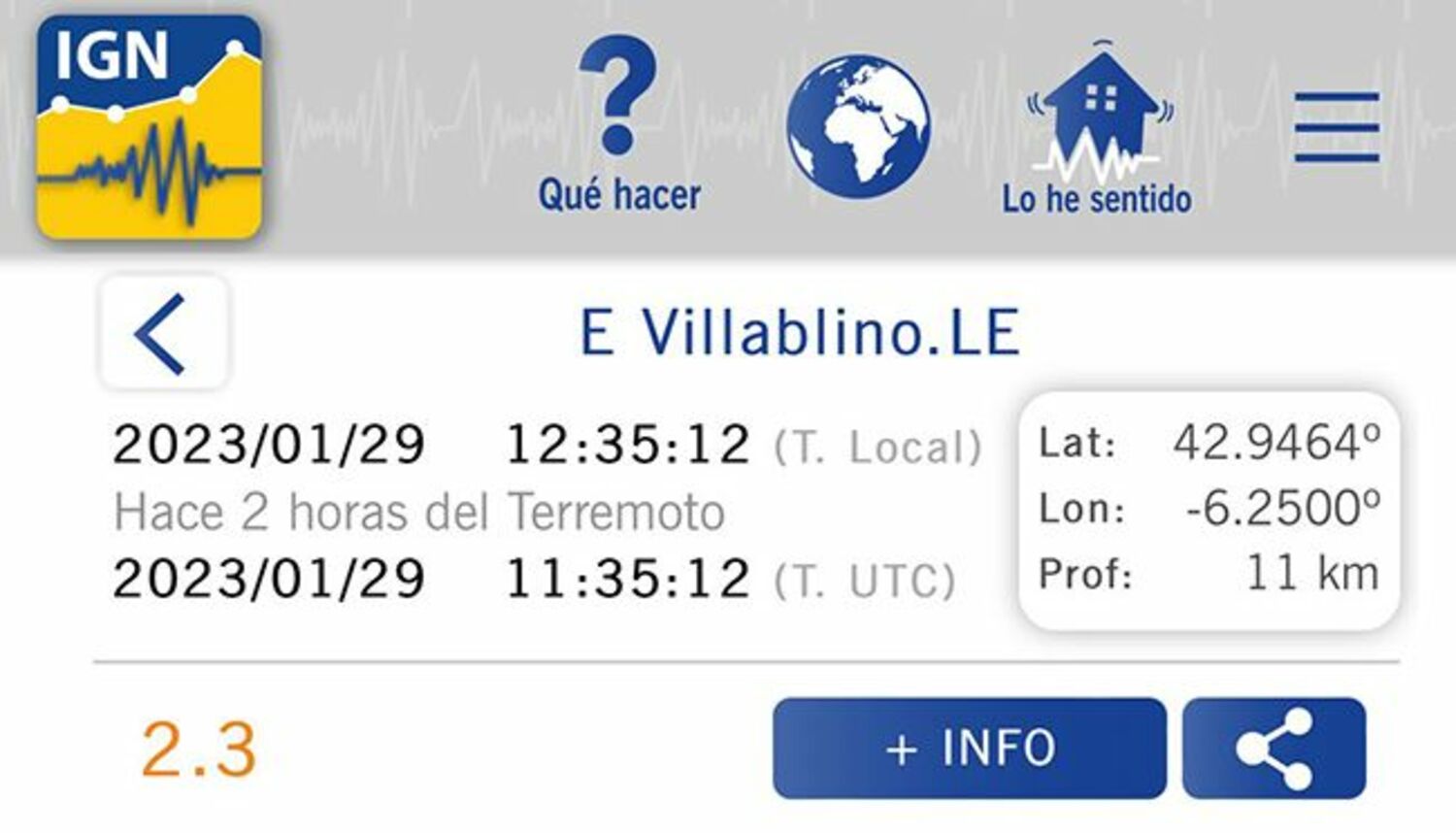This screenshot has height=833, width=1456.
Task: Go back with the arrow button
Action: click(x=163, y=333)
